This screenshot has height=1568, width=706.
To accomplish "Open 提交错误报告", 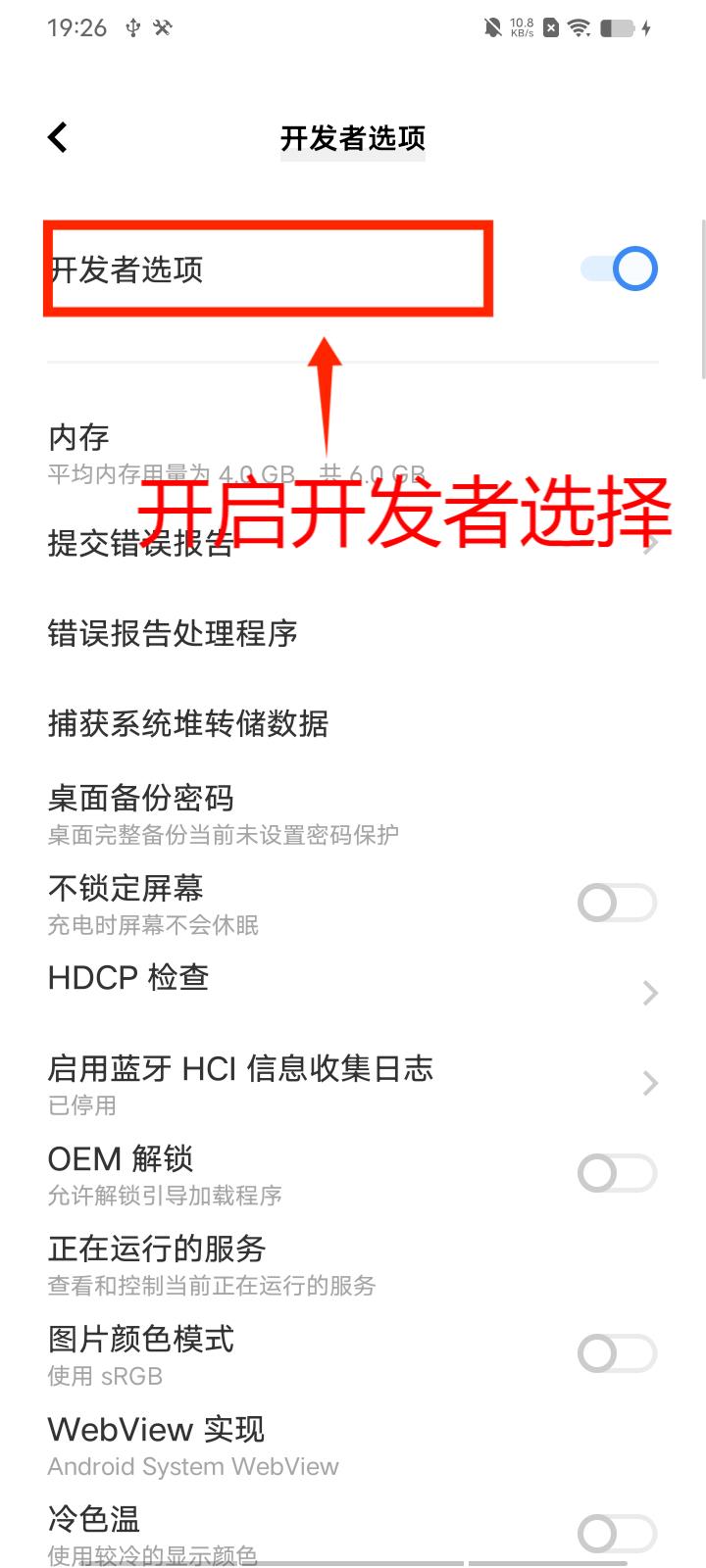I will tap(353, 542).
